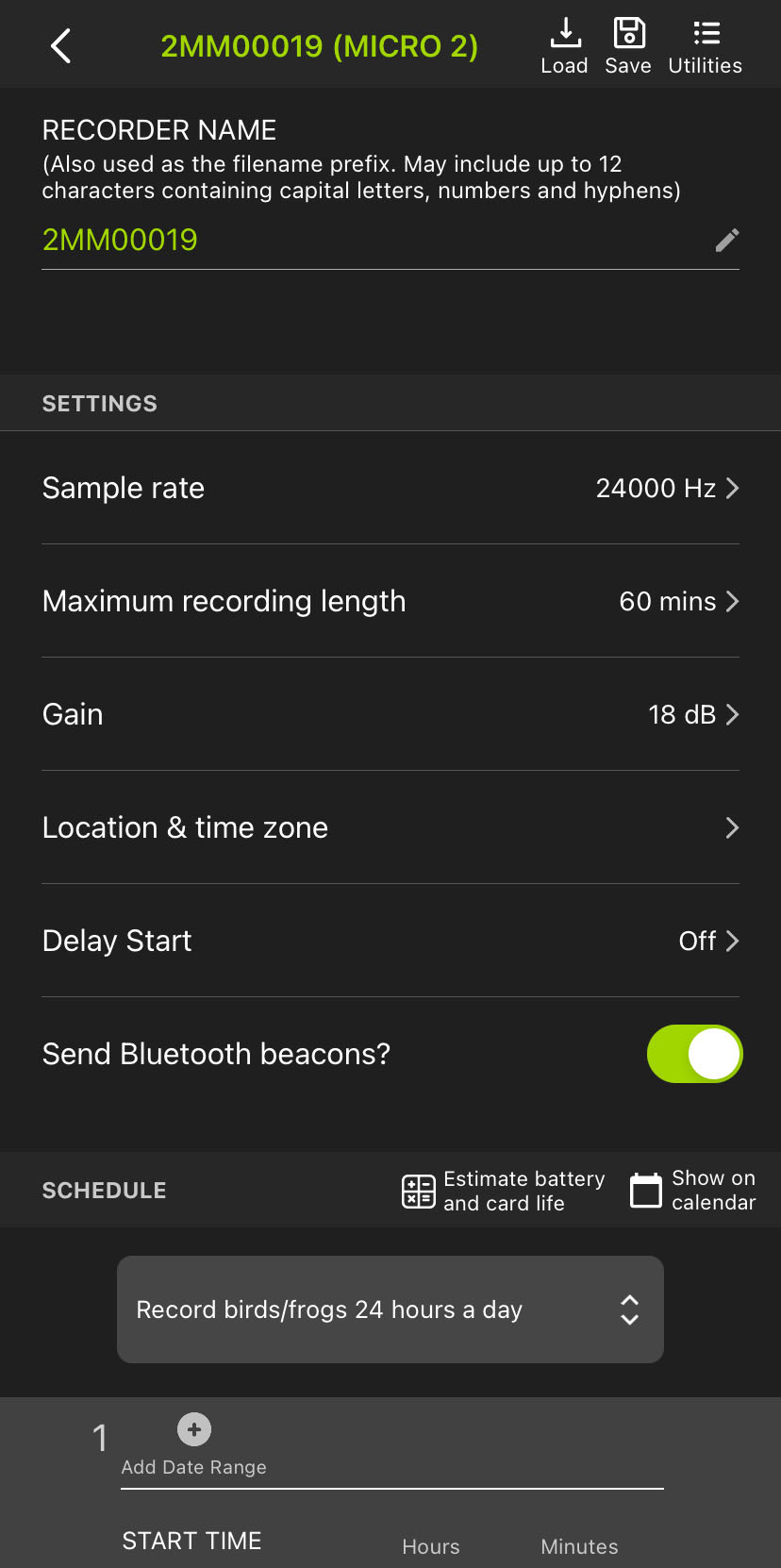This screenshot has width=781, height=1568.
Task: Click the Estimate battery and card life icon
Action: (417, 1191)
